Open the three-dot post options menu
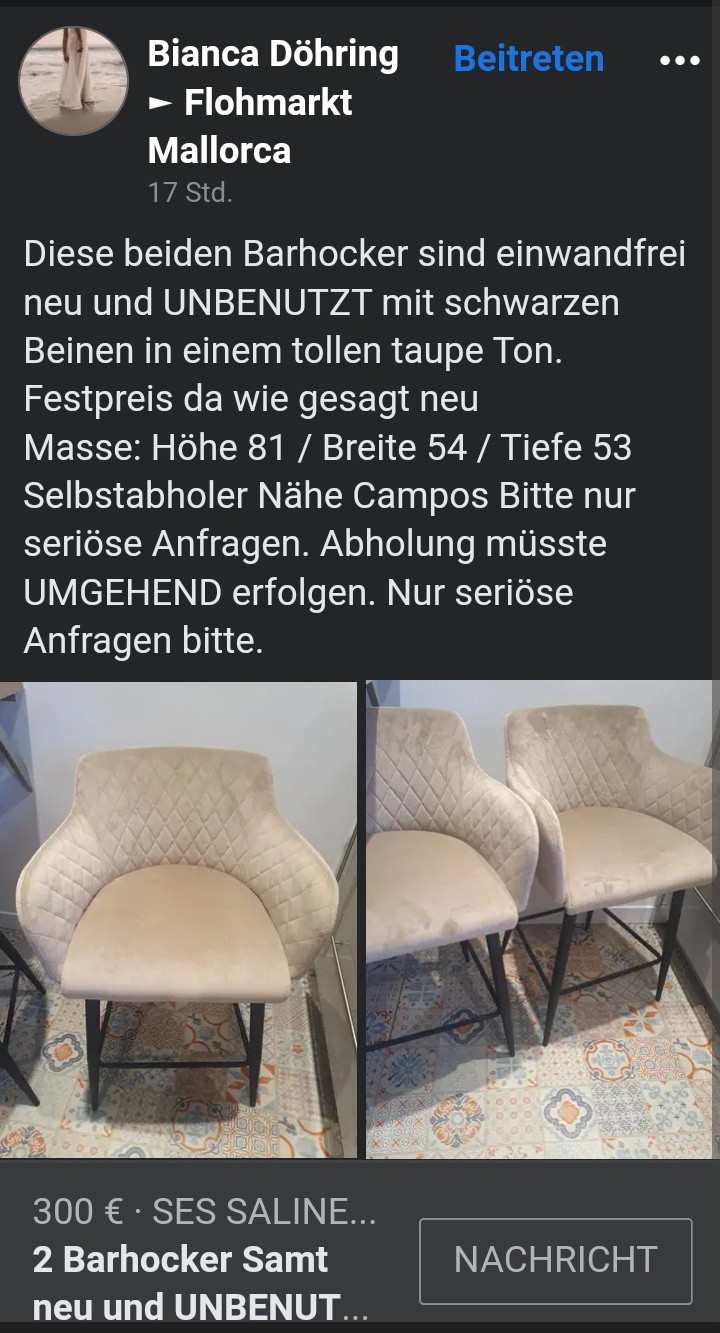 (680, 61)
